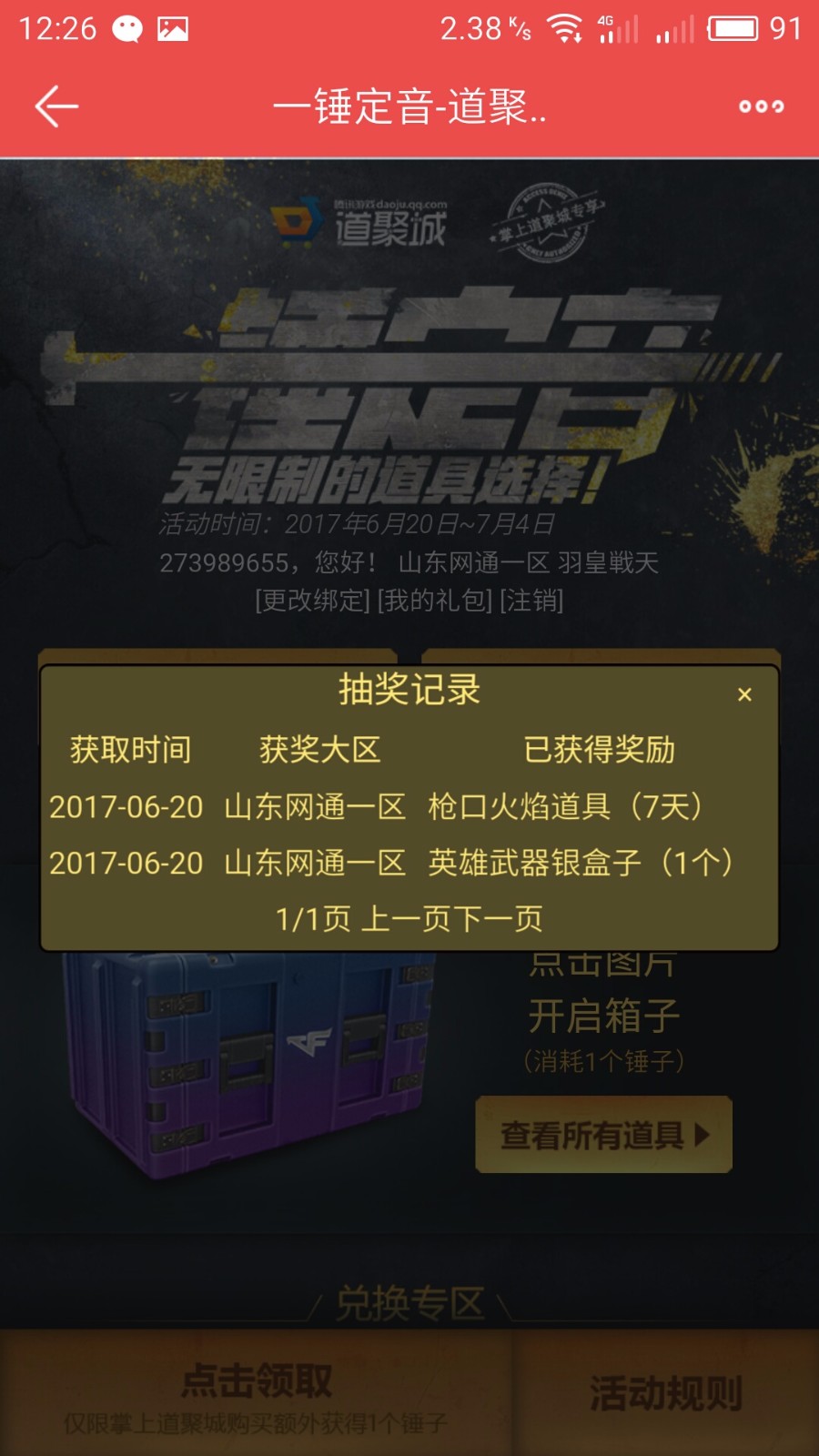Go to 下一页 in the lottery records
This screenshot has height=1456, width=819.
[x=498, y=918]
